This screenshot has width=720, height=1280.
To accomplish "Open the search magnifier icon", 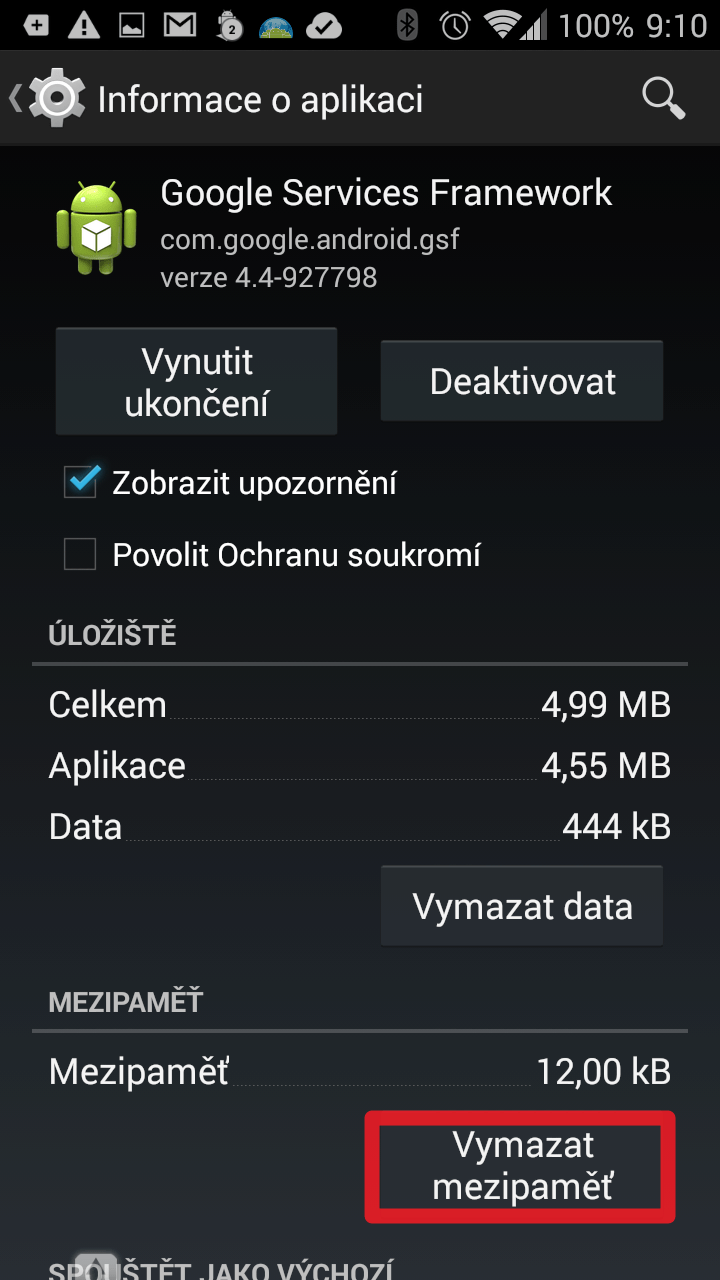I will [663, 99].
